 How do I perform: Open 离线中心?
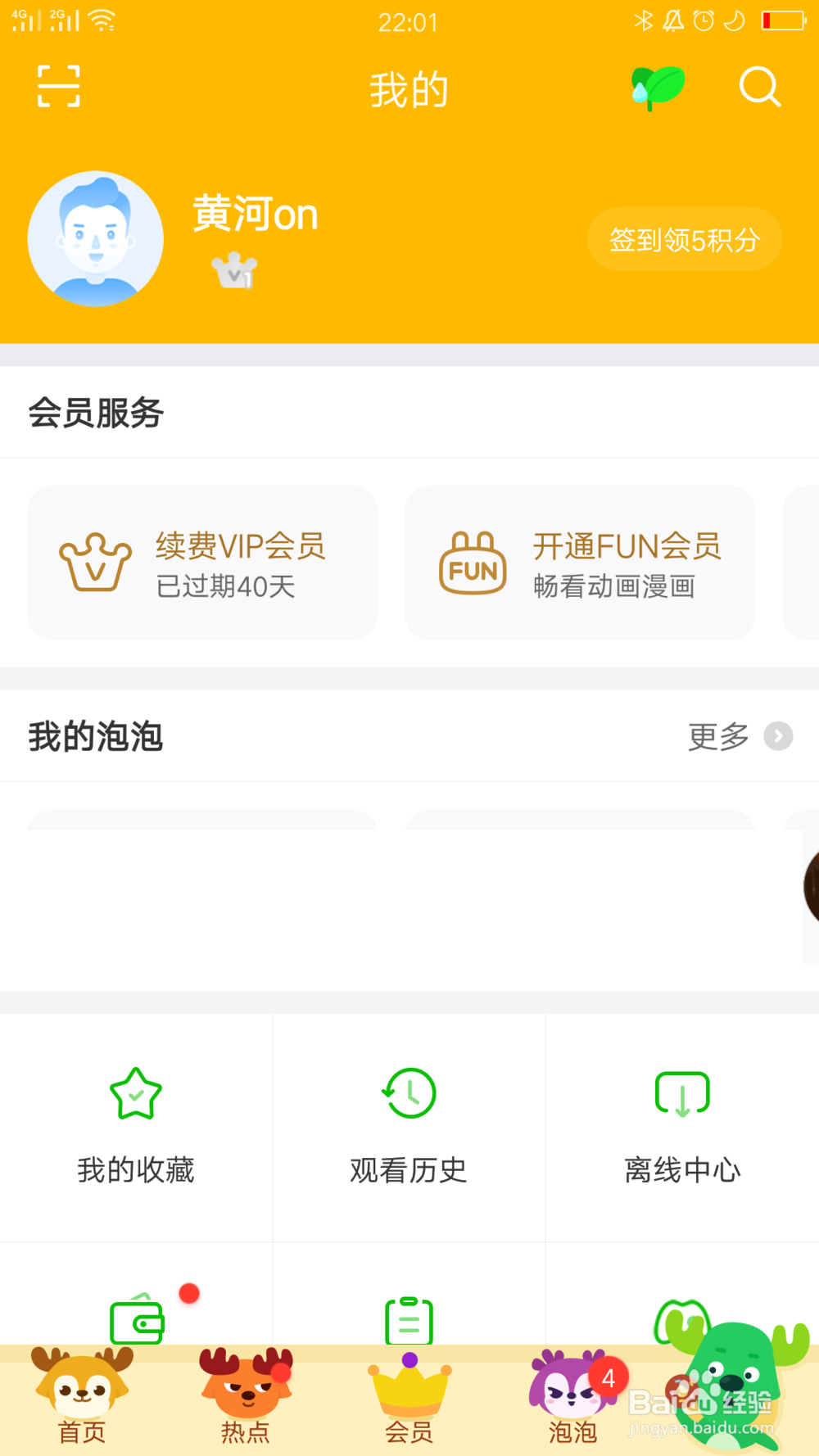point(682,1126)
